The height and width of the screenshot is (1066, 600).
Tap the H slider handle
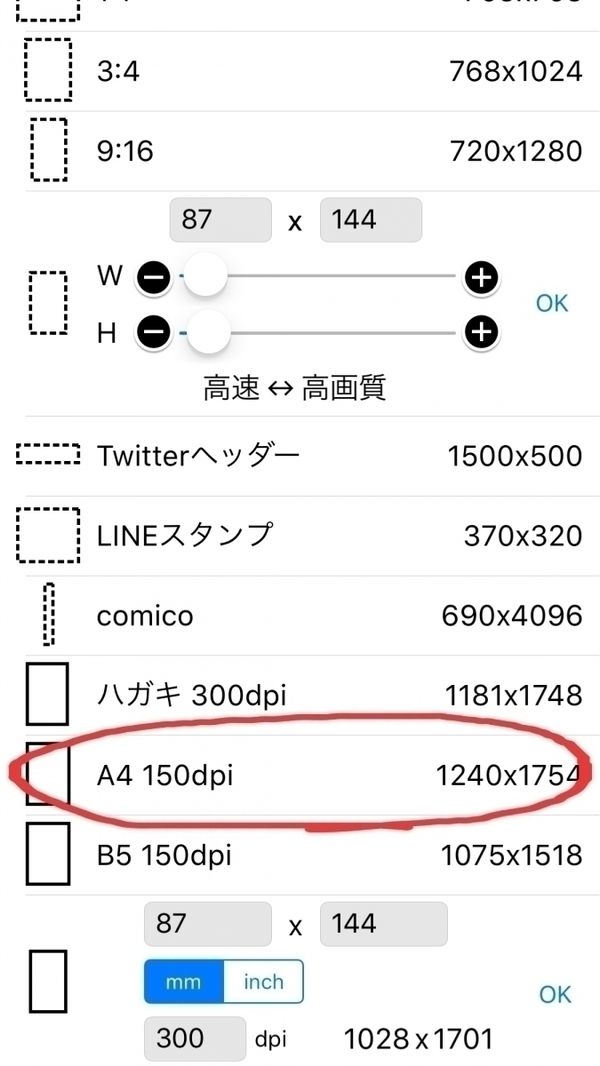[207, 331]
